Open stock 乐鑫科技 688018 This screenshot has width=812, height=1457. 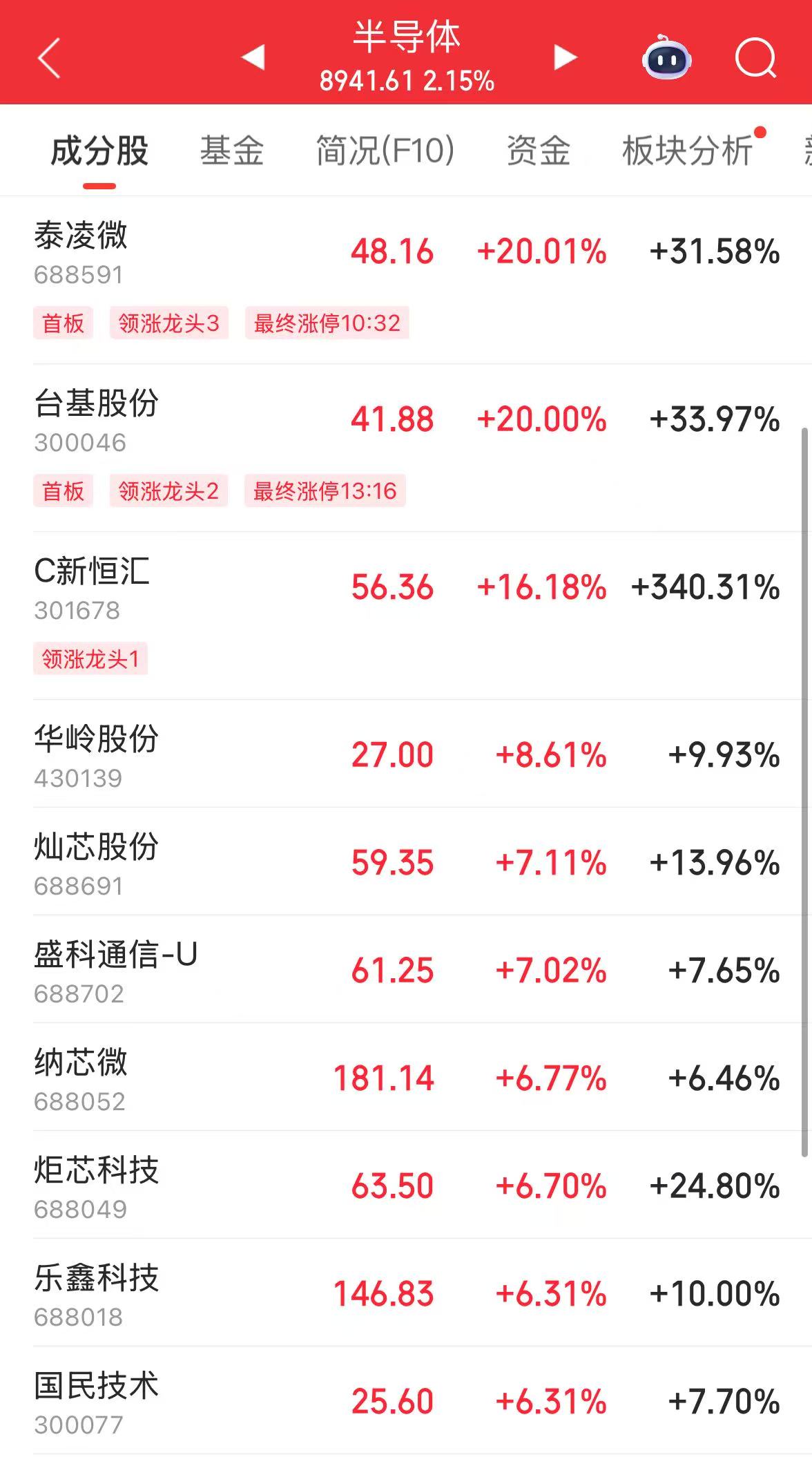(x=406, y=1293)
